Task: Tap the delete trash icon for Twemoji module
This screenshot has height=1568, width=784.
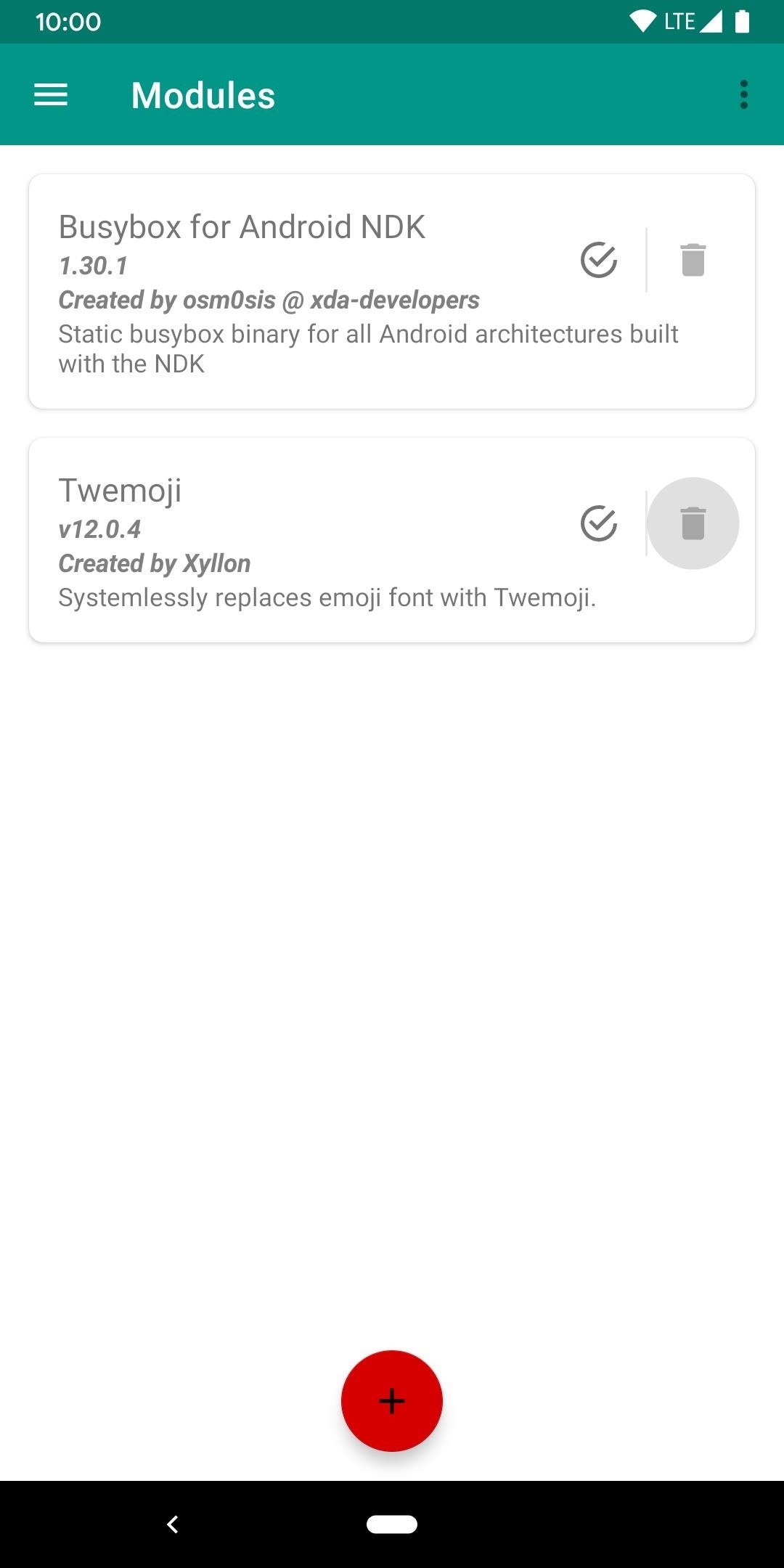Action: pos(693,523)
